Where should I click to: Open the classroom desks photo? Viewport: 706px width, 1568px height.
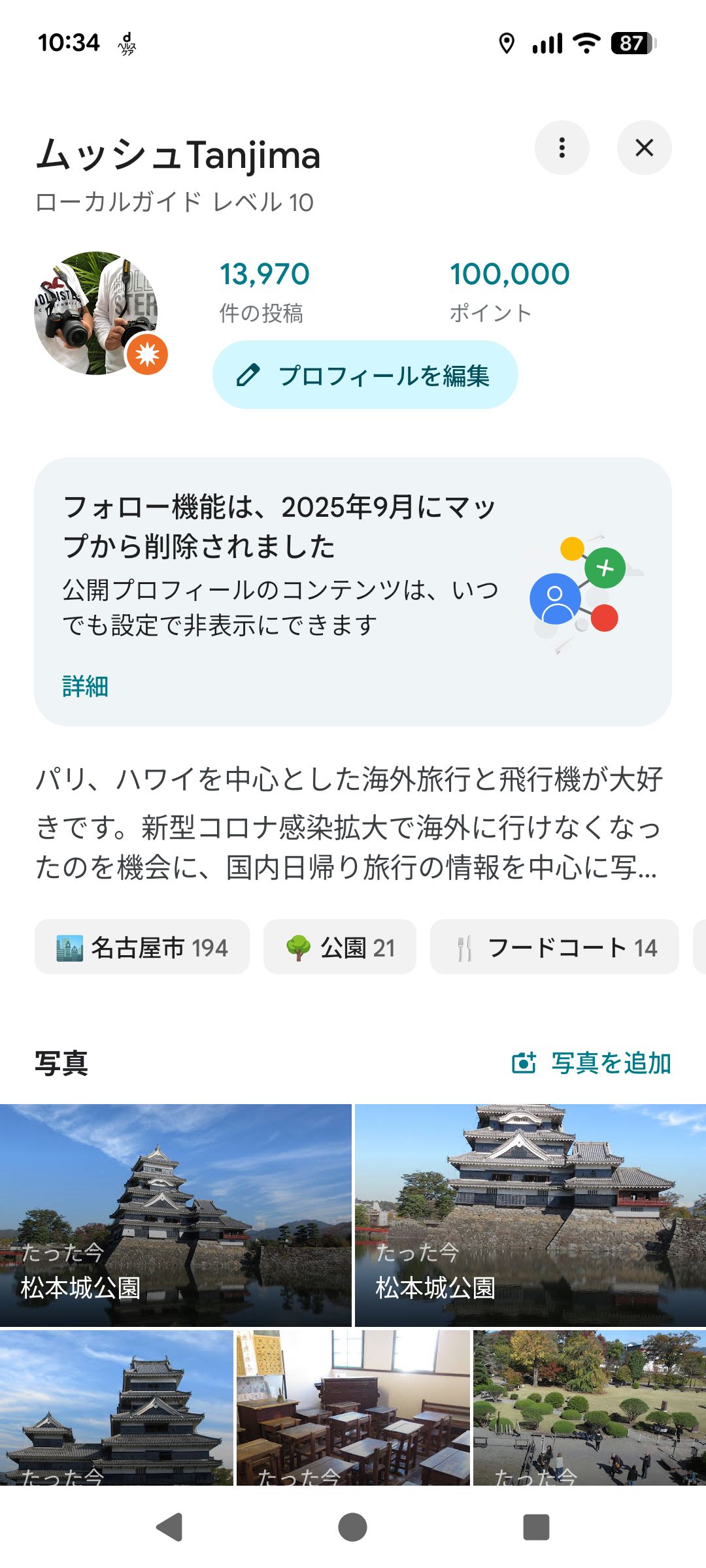coord(353,1407)
